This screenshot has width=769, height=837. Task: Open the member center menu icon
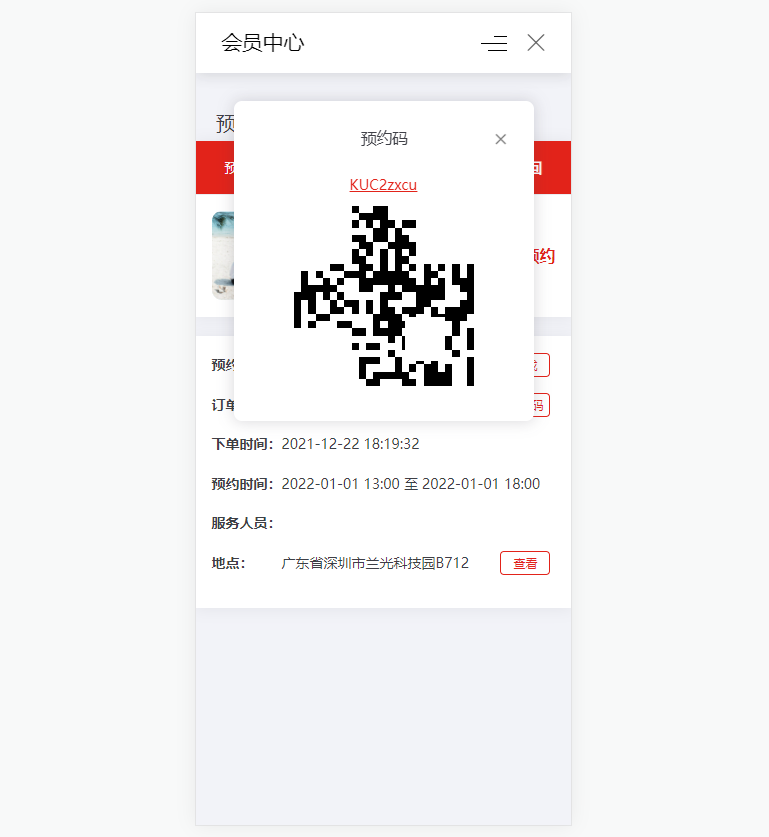click(x=494, y=43)
